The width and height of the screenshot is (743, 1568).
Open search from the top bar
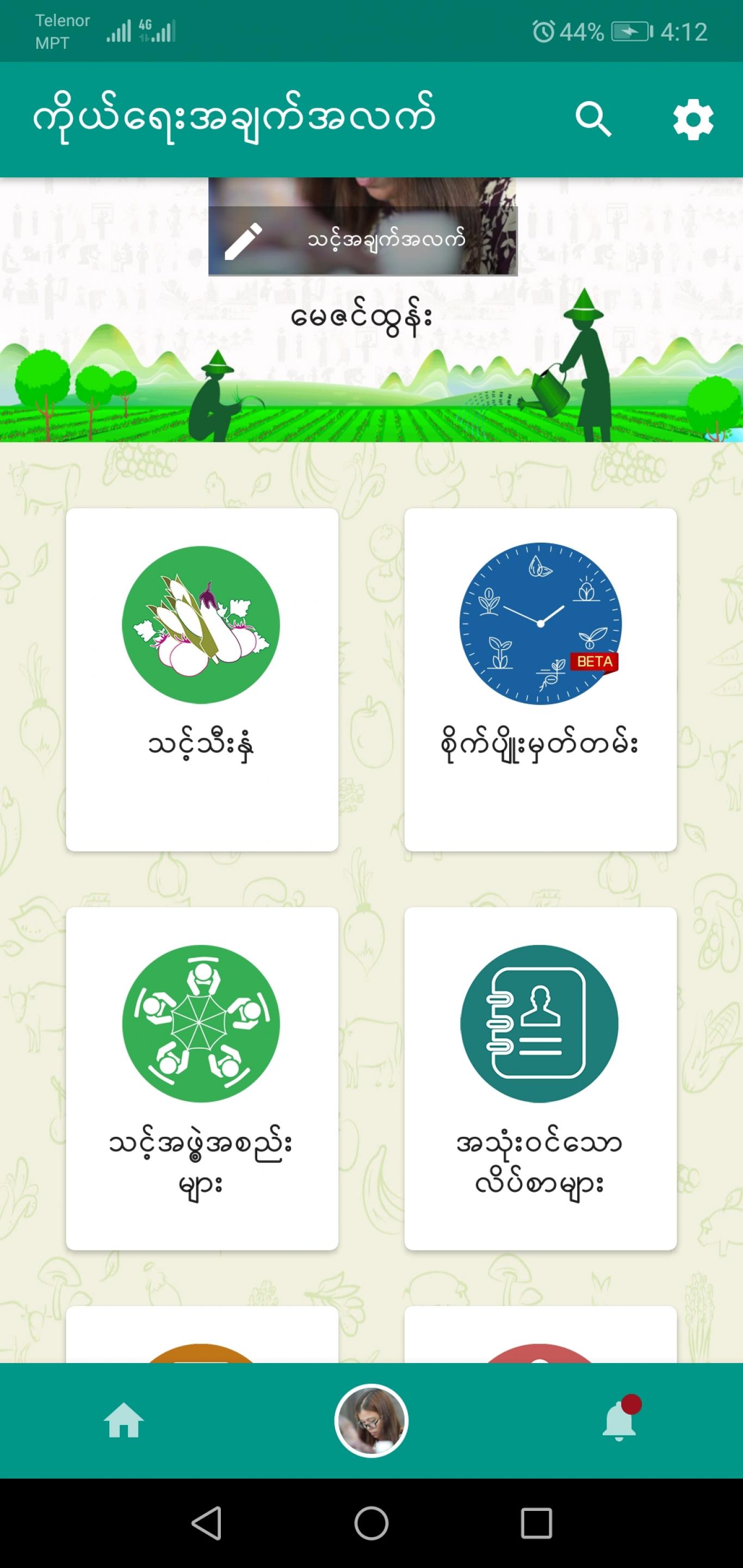593,119
